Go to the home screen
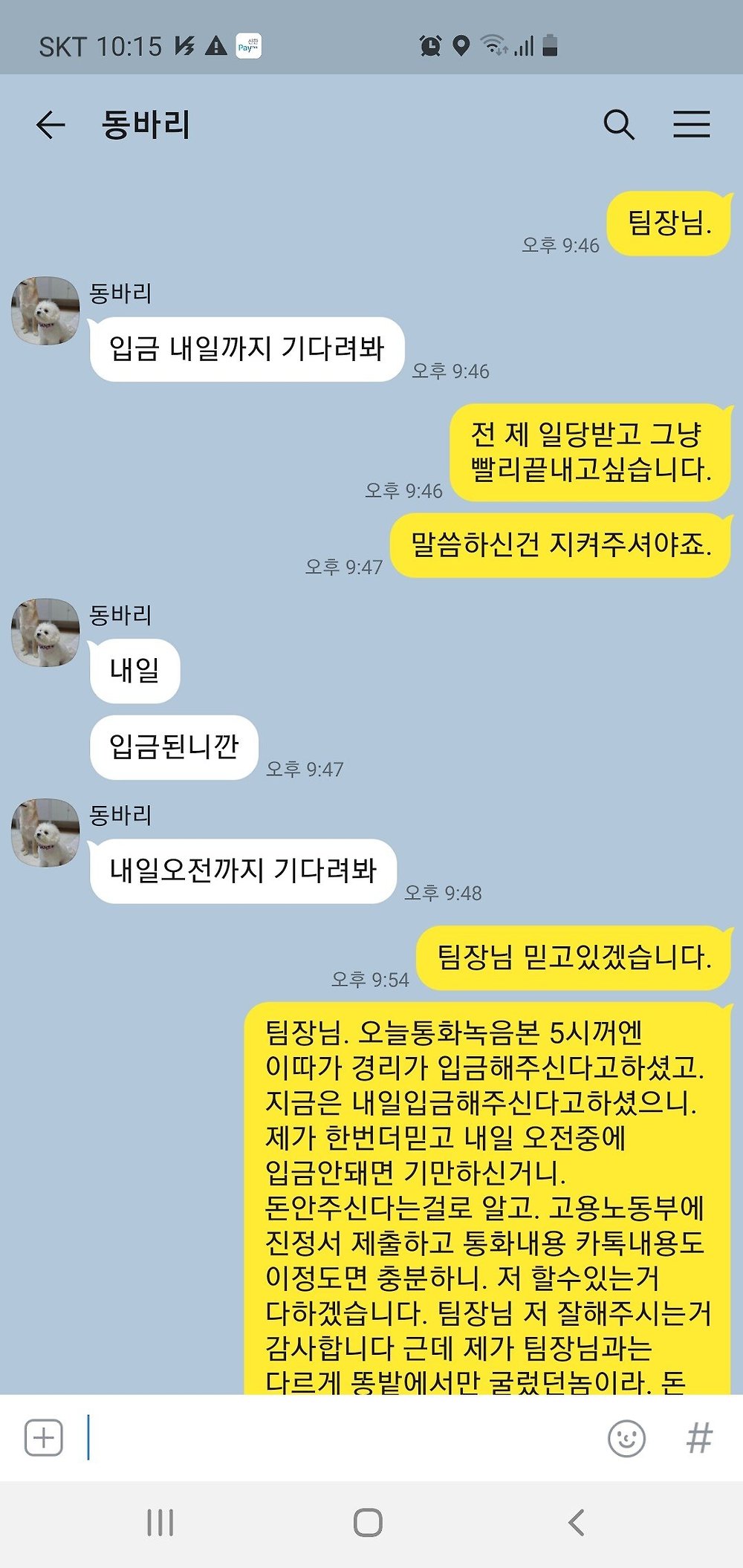743x1568 pixels. click(368, 1523)
